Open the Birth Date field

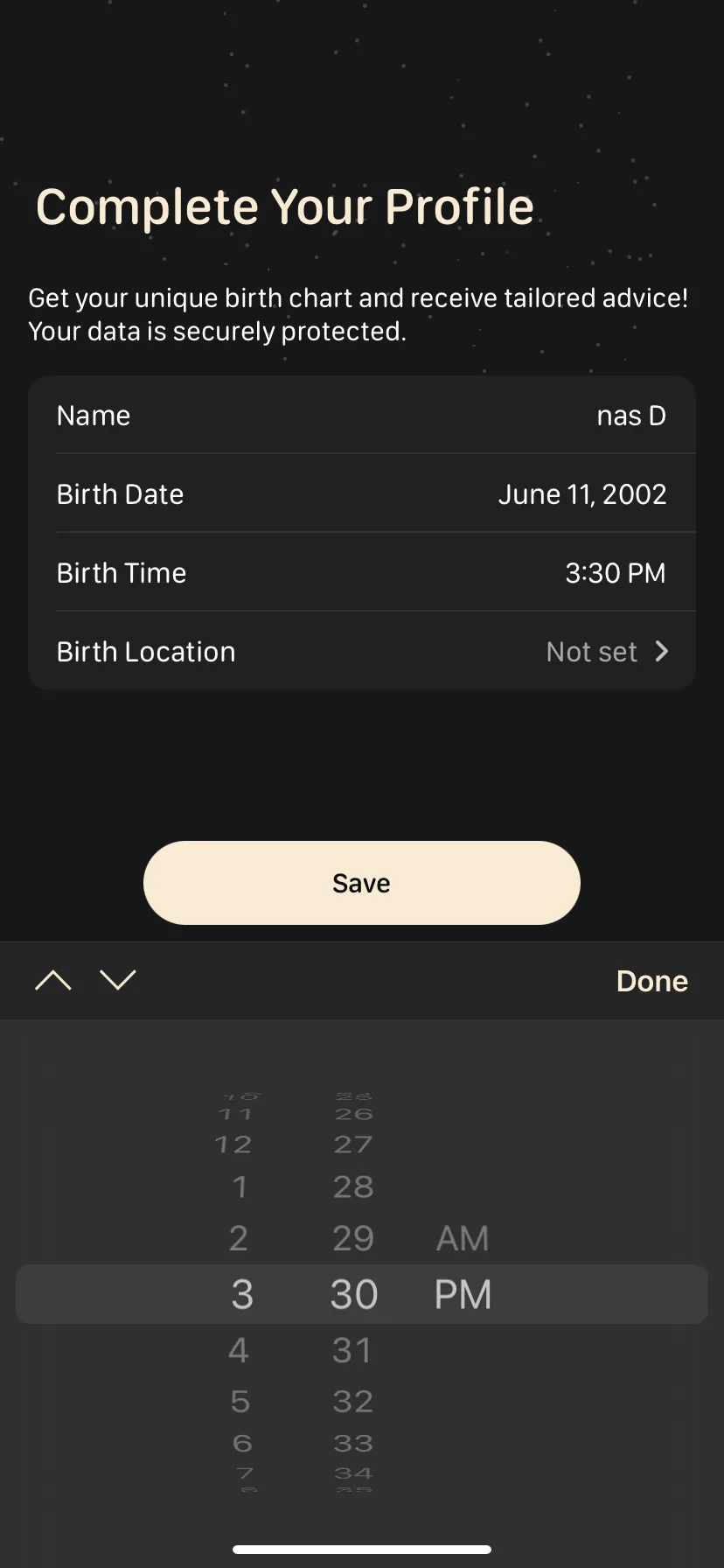coord(361,494)
